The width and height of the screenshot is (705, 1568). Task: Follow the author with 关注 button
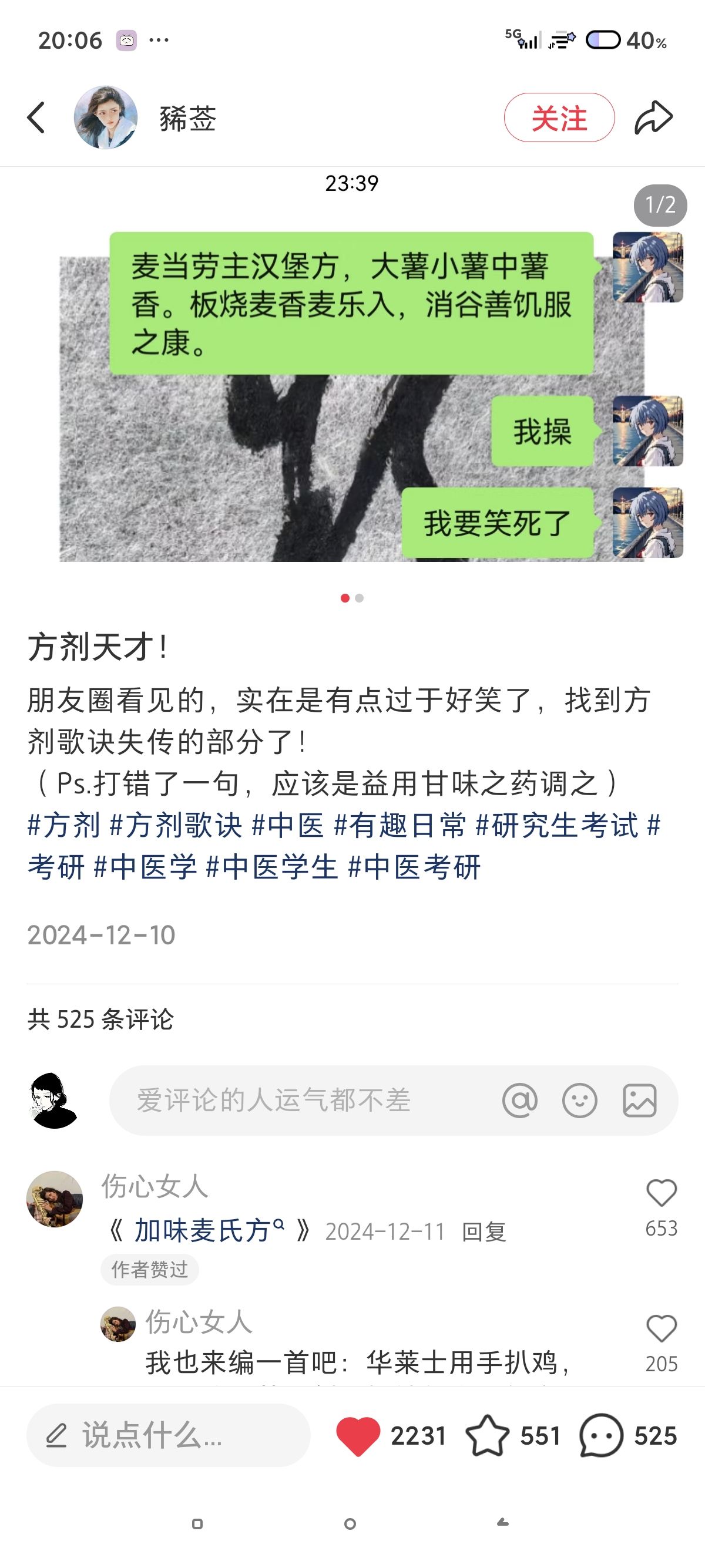pyautogui.click(x=559, y=117)
